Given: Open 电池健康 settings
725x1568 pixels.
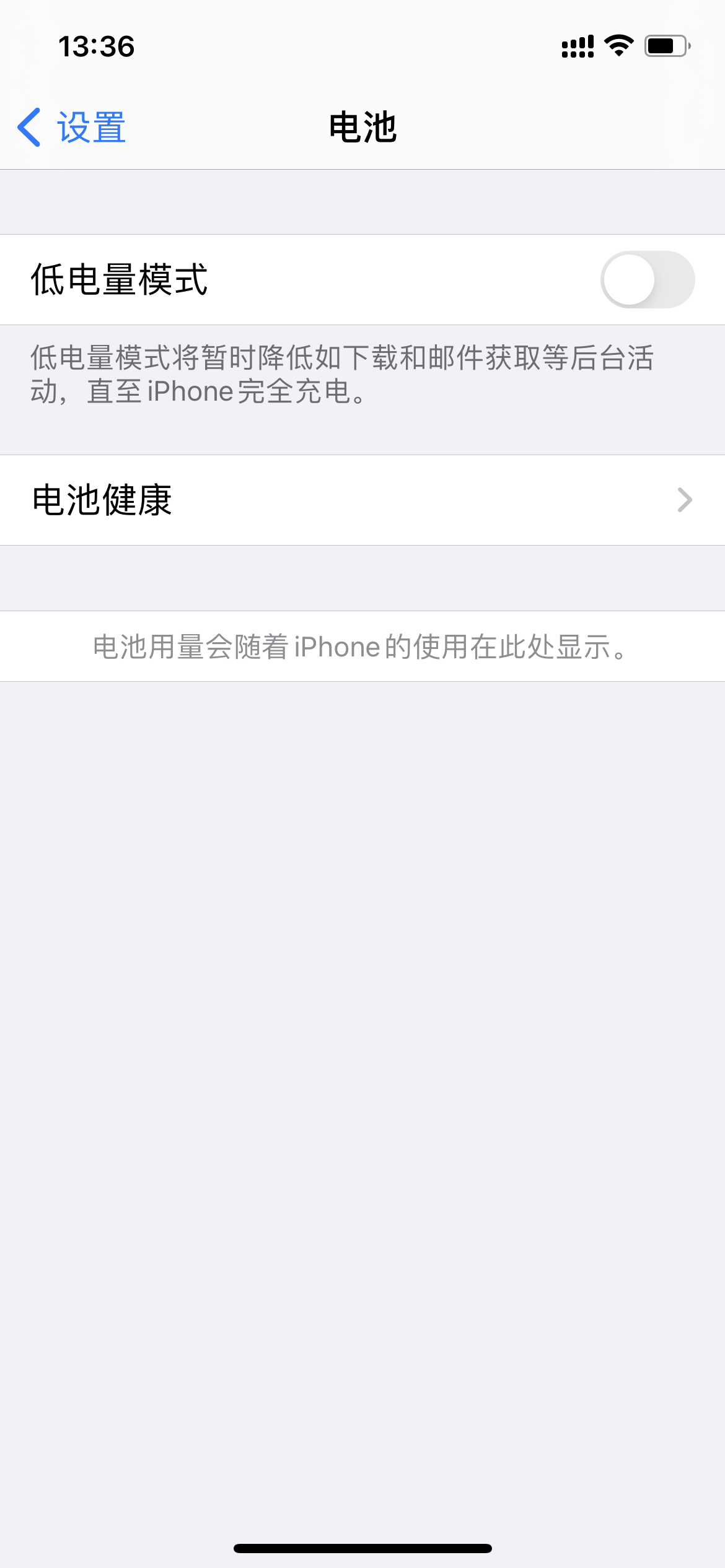Looking at the screenshot, I should (362, 500).
